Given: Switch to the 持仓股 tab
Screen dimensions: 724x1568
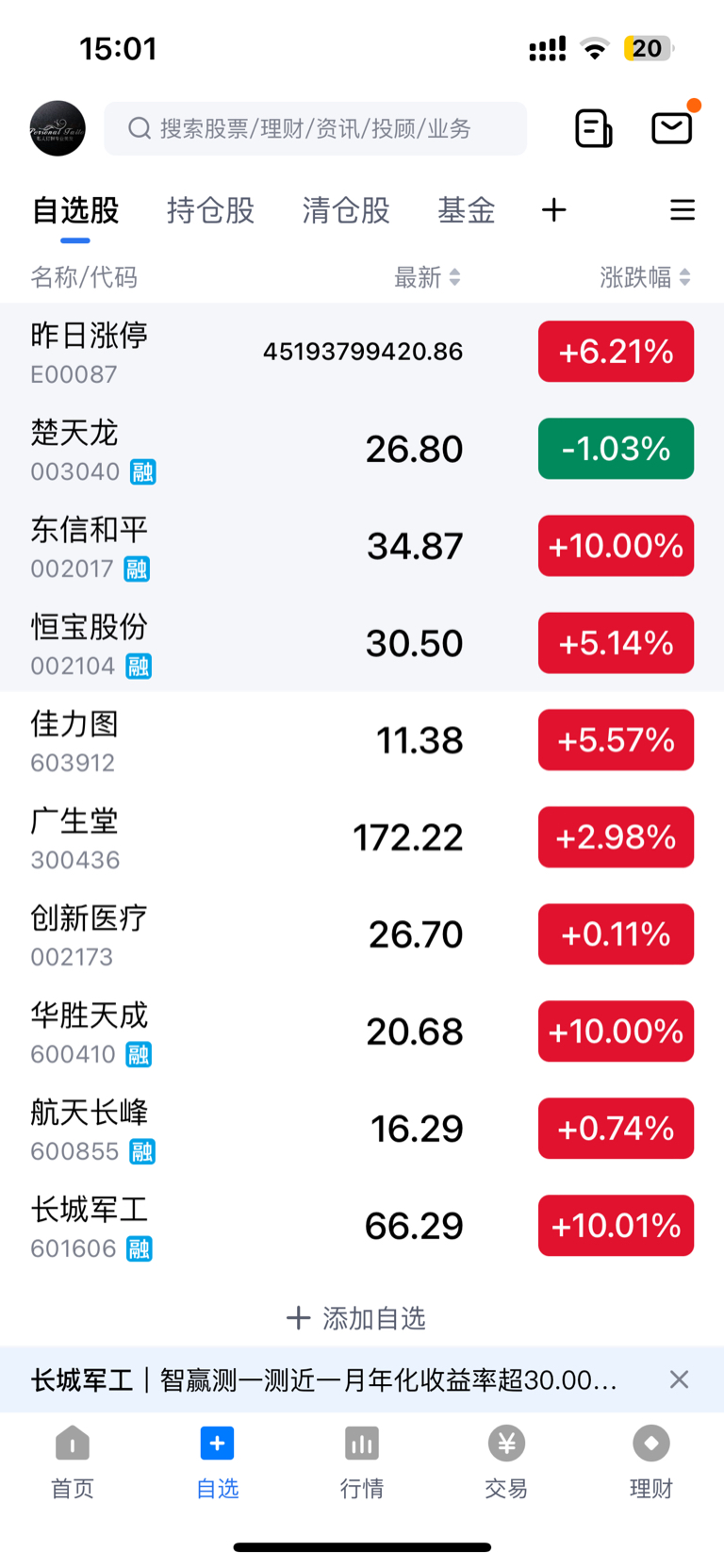Looking at the screenshot, I should 210,209.
